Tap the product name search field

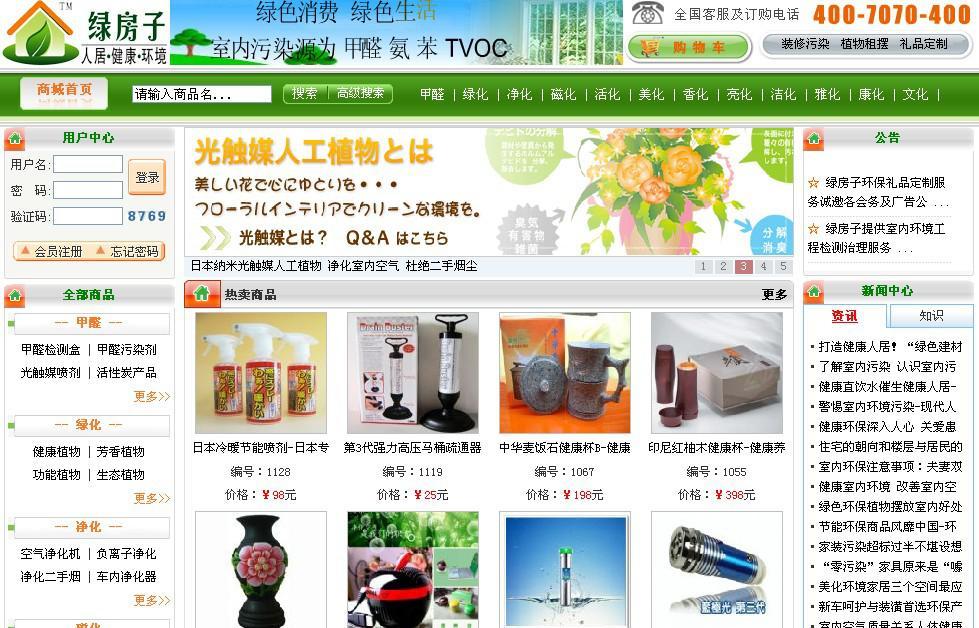[x=201, y=94]
